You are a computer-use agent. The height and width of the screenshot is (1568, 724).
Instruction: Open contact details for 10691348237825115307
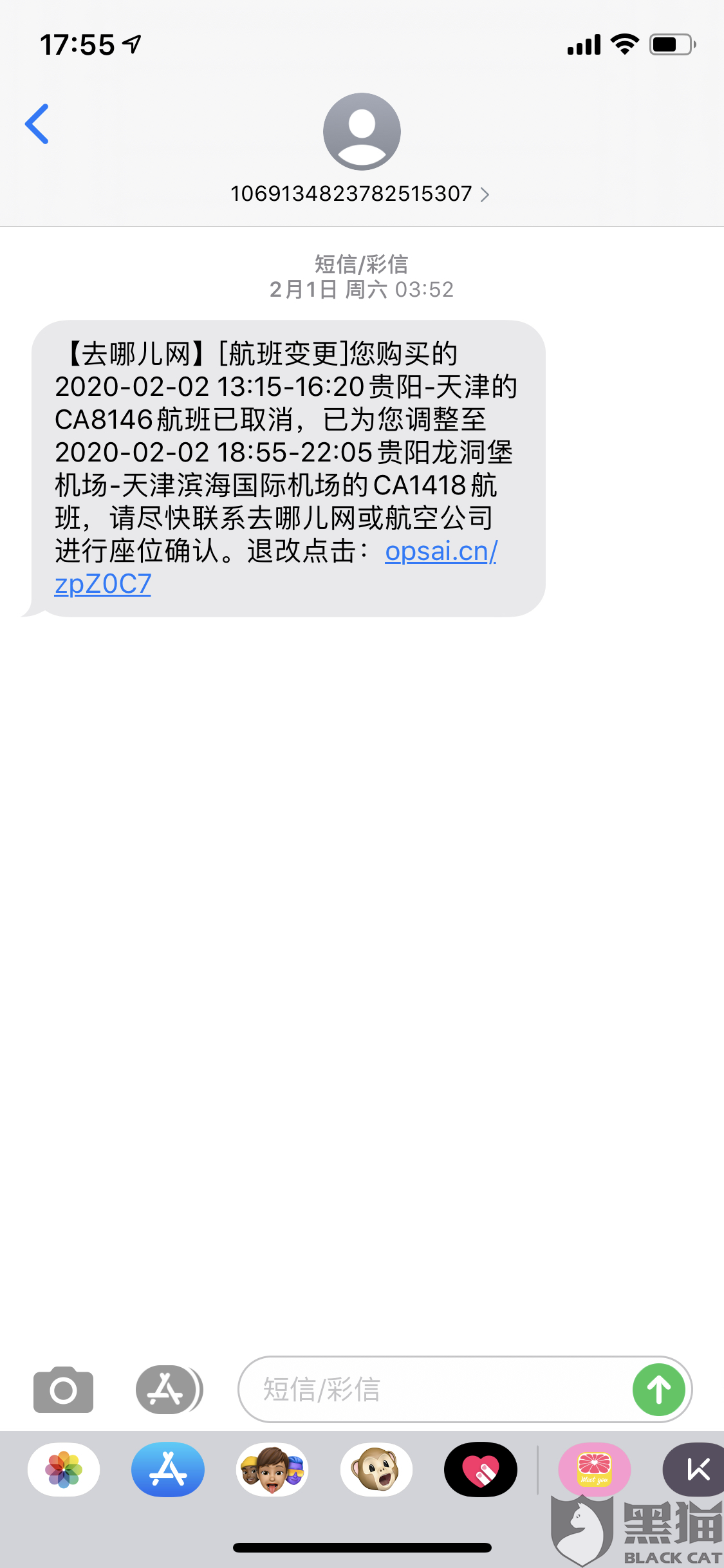point(360,194)
